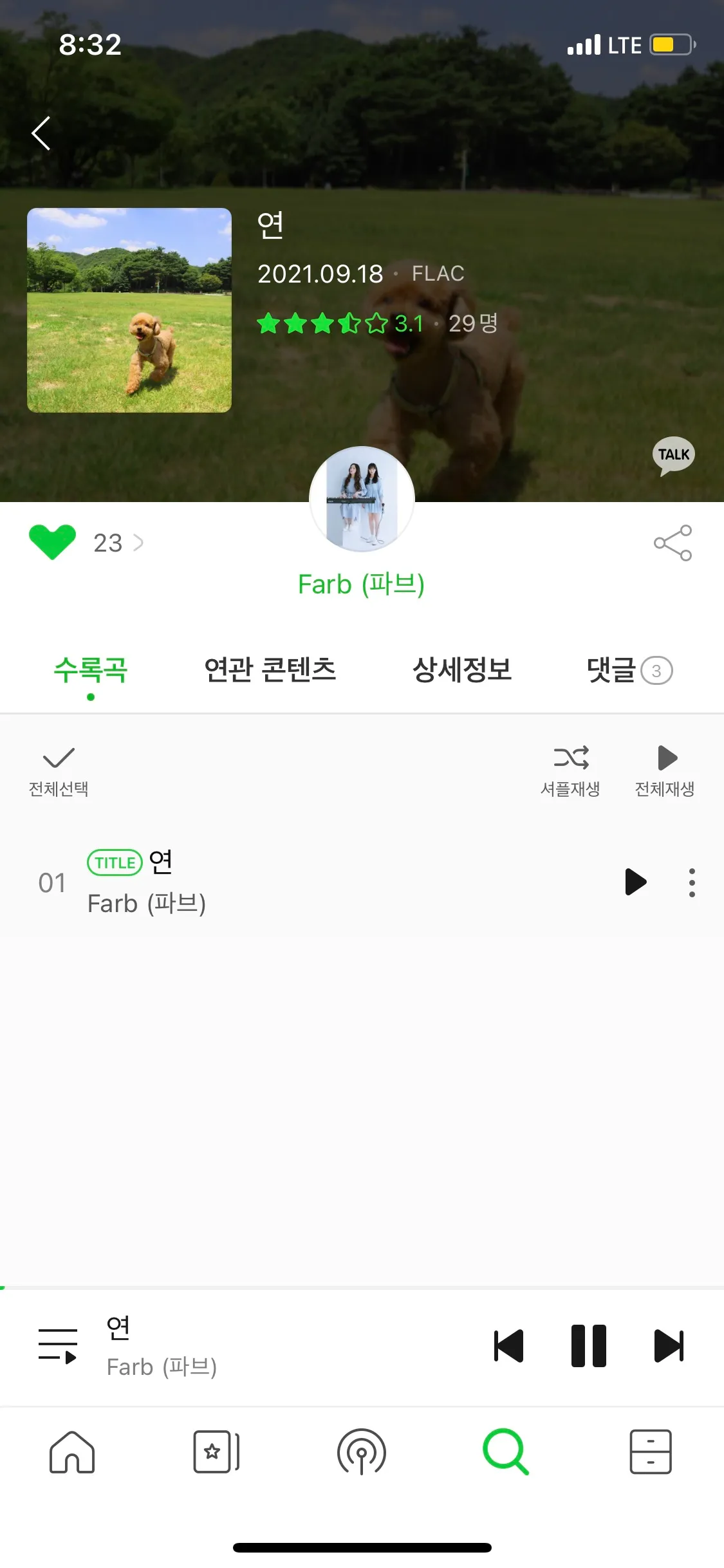724x1568 pixels.
Task: Start playback of all tracks with 전체재생
Action: [x=666, y=770]
